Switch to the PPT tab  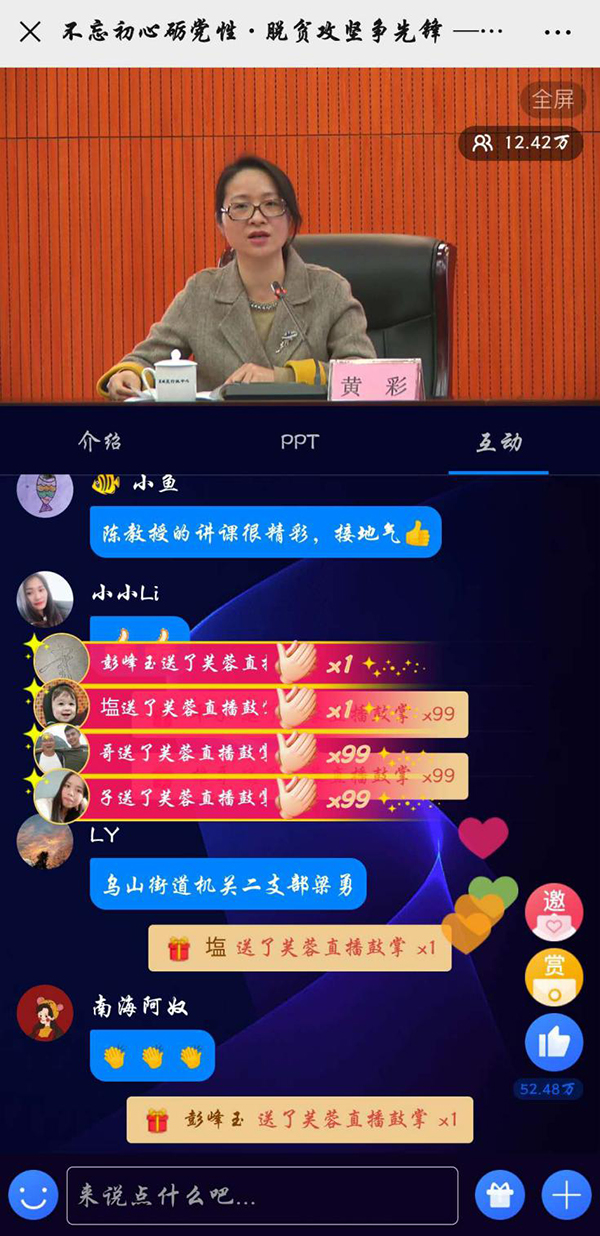299,442
